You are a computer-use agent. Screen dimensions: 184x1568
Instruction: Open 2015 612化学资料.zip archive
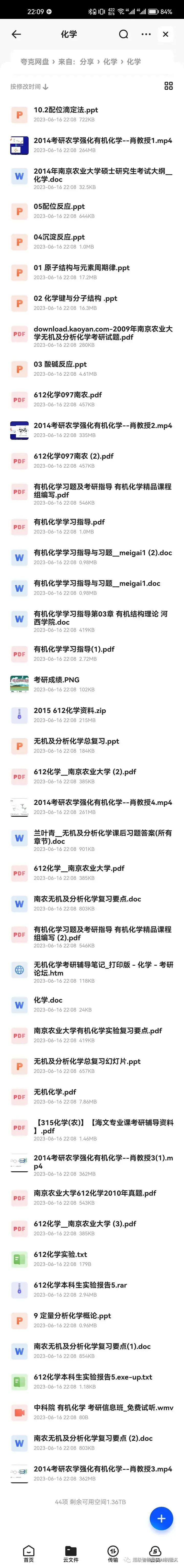click(x=70, y=710)
